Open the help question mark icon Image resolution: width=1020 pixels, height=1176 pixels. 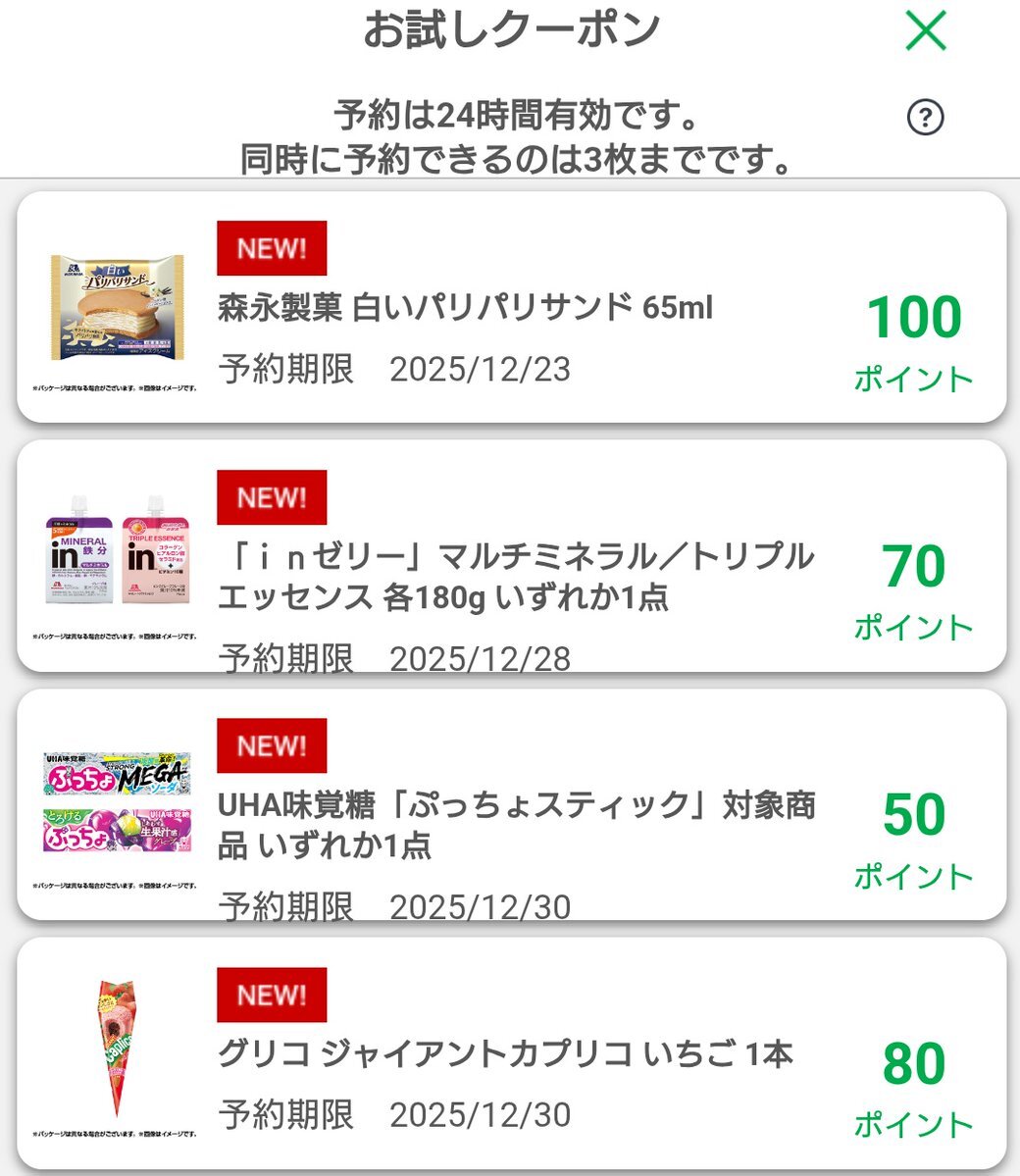(x=925, y=119)
